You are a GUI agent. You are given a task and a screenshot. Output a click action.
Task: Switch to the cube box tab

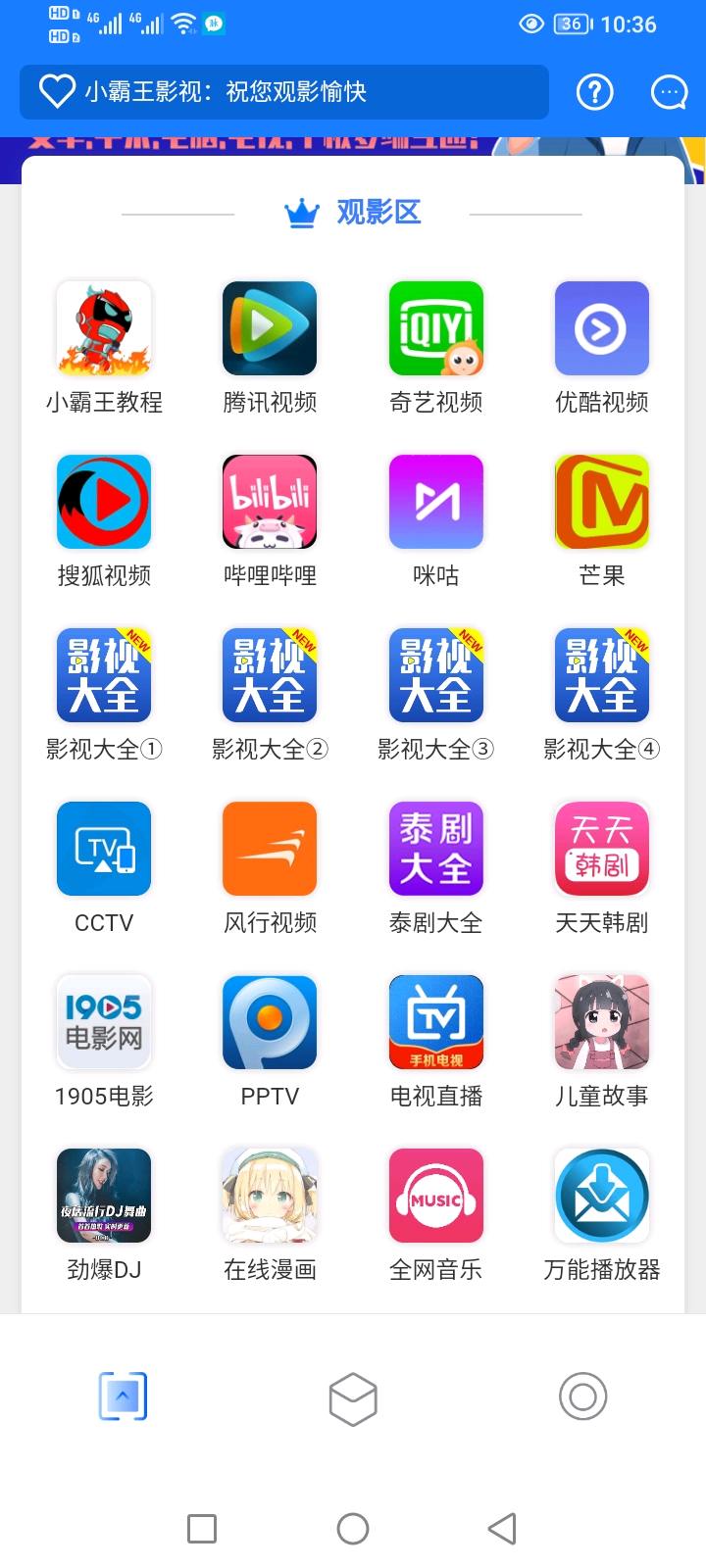point(353,1397)
